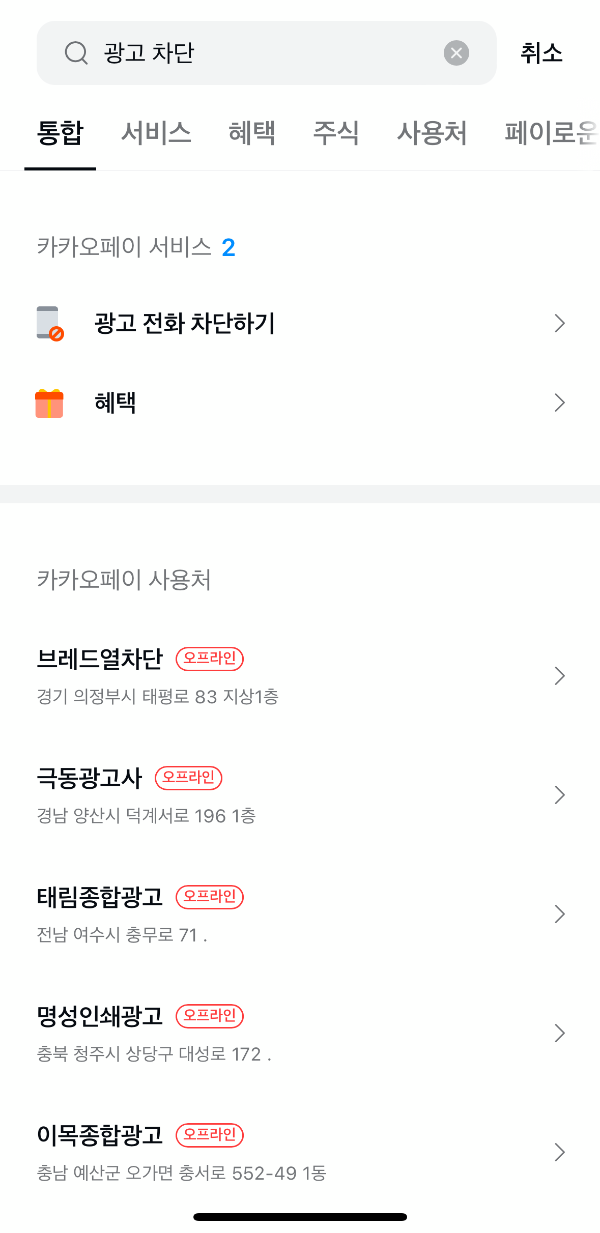Open the 혜택 service row
Screen dimensions: 600x1233
click(300, 403)
